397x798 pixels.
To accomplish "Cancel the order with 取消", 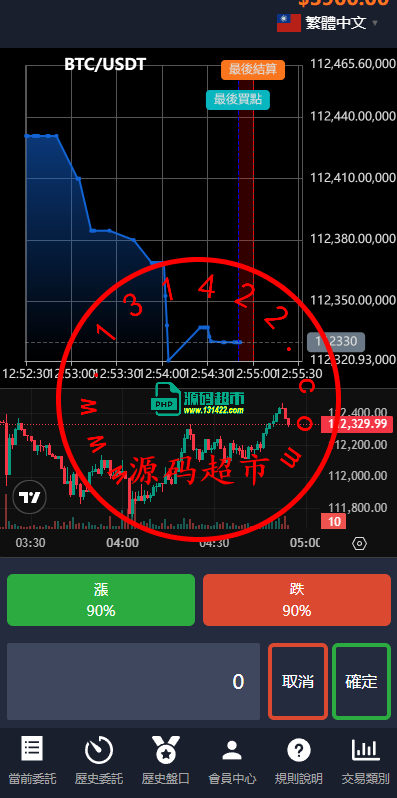I will point(298,681).
